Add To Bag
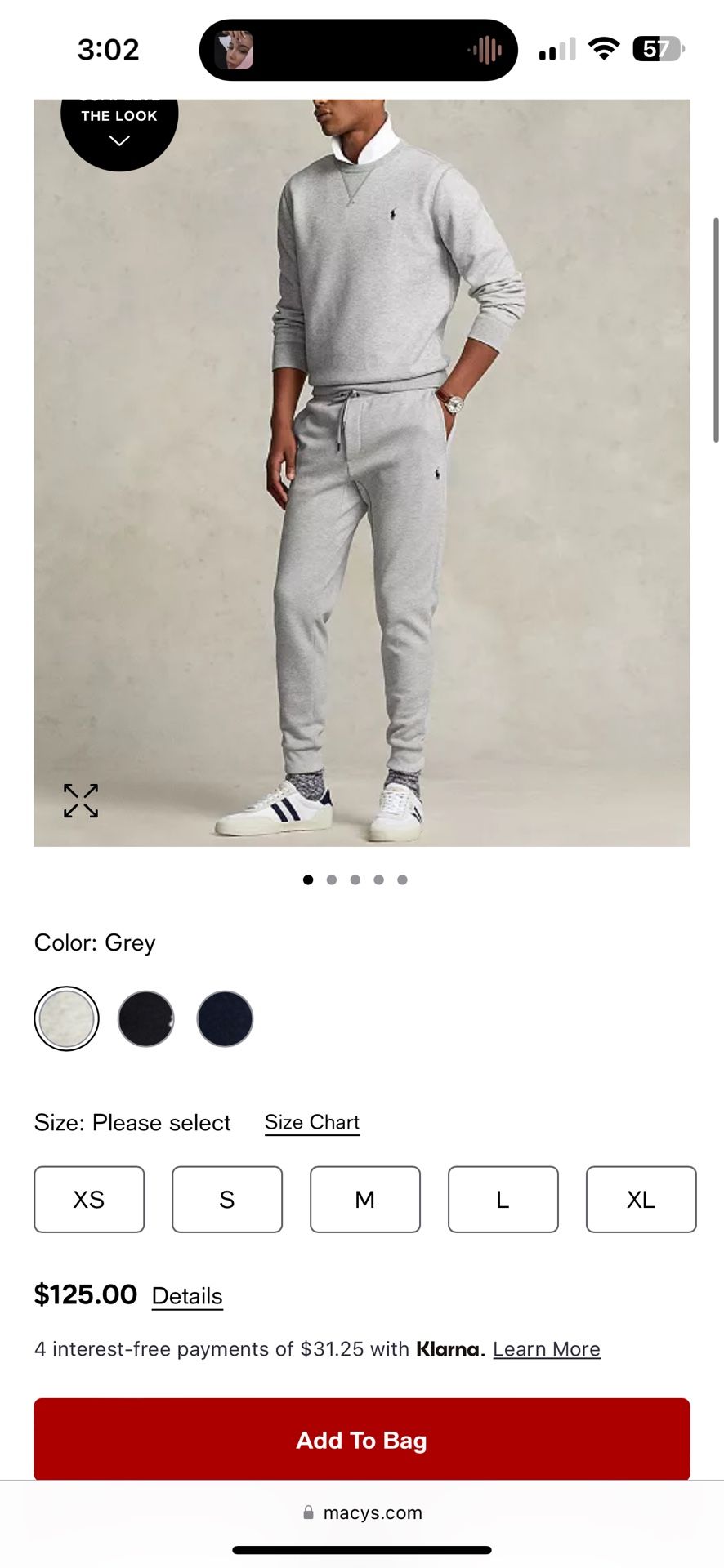The height and width of the screenshot is (1568, 724). click(362, 1440)
